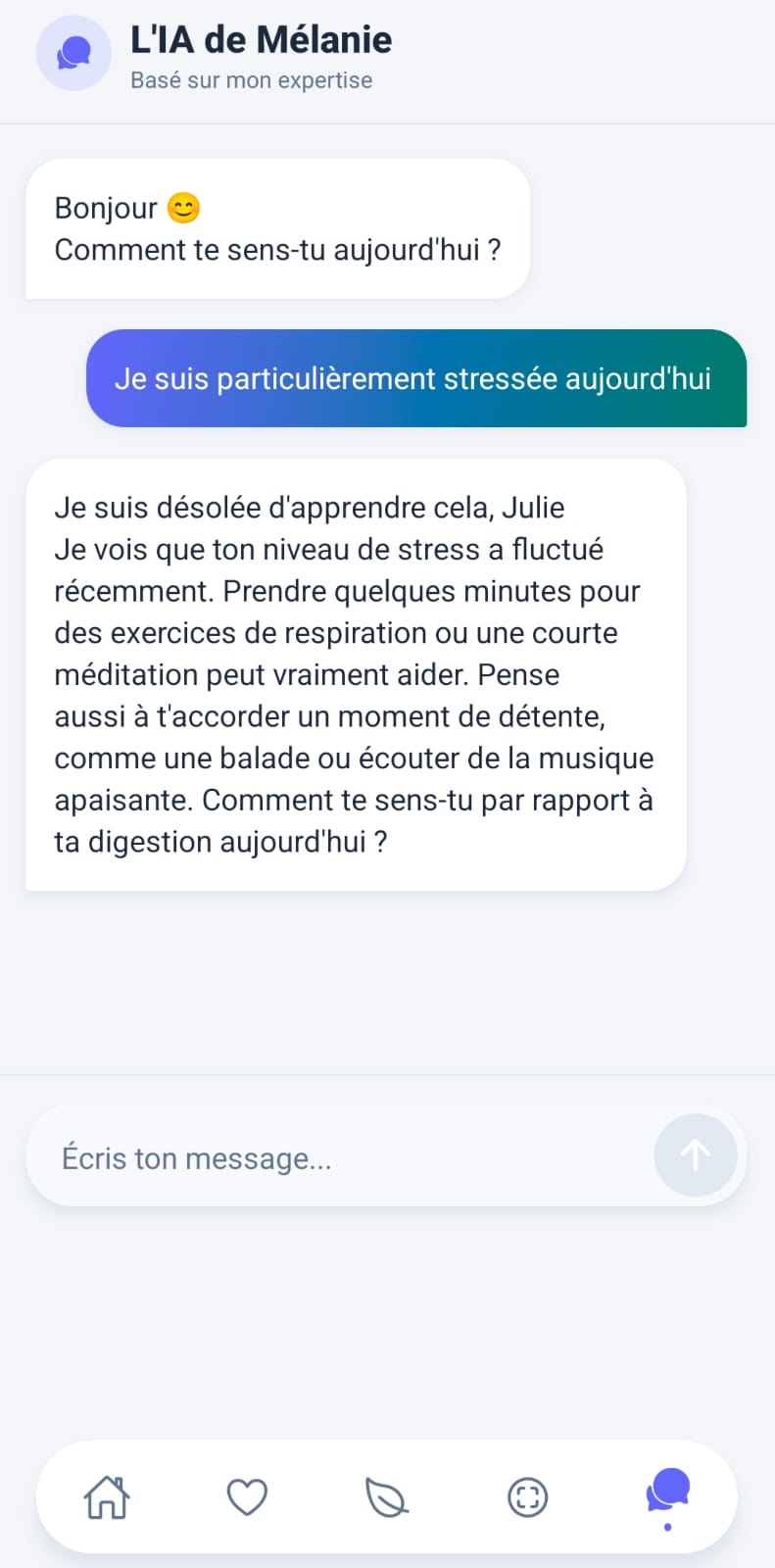Image resolution: width=775 pixels, height=1568 pixels.
Task: Tap the send arrow icon
Action: click(x=696, y=1155)
